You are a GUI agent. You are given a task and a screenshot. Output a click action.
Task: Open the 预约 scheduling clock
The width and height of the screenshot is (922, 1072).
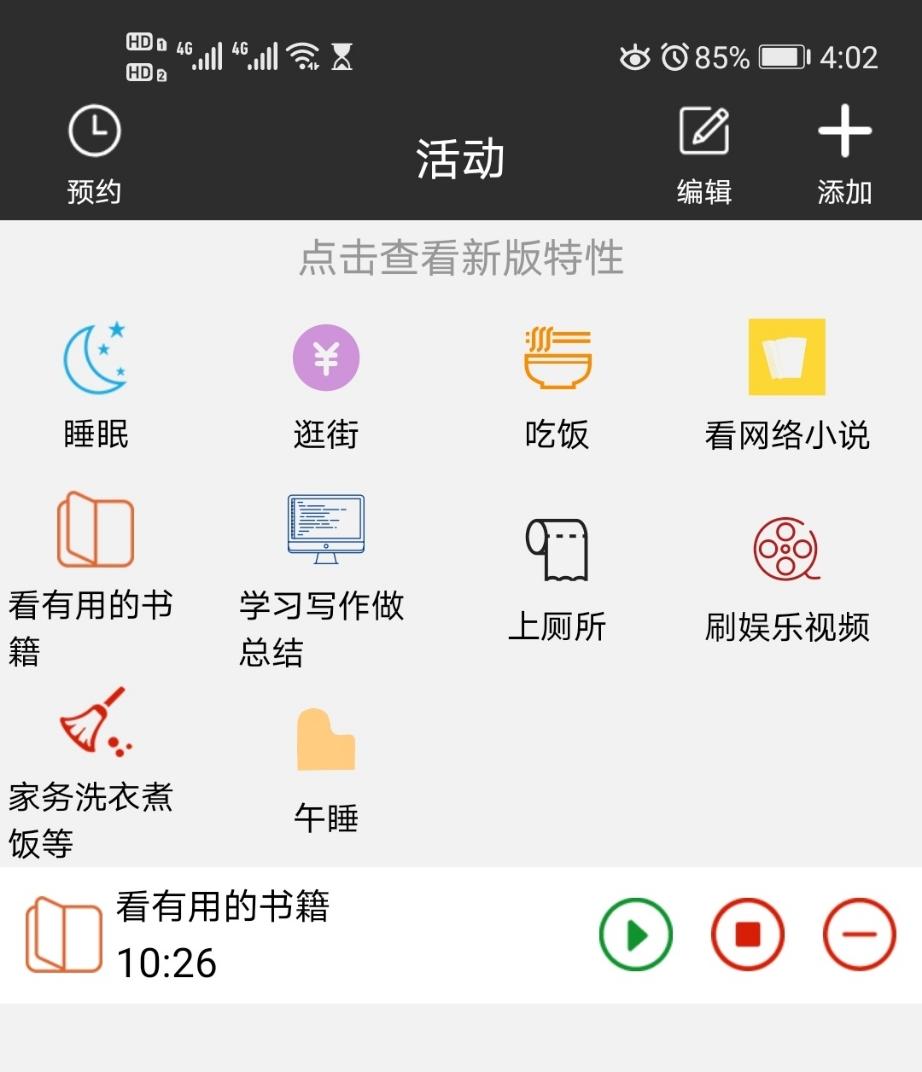94,154
